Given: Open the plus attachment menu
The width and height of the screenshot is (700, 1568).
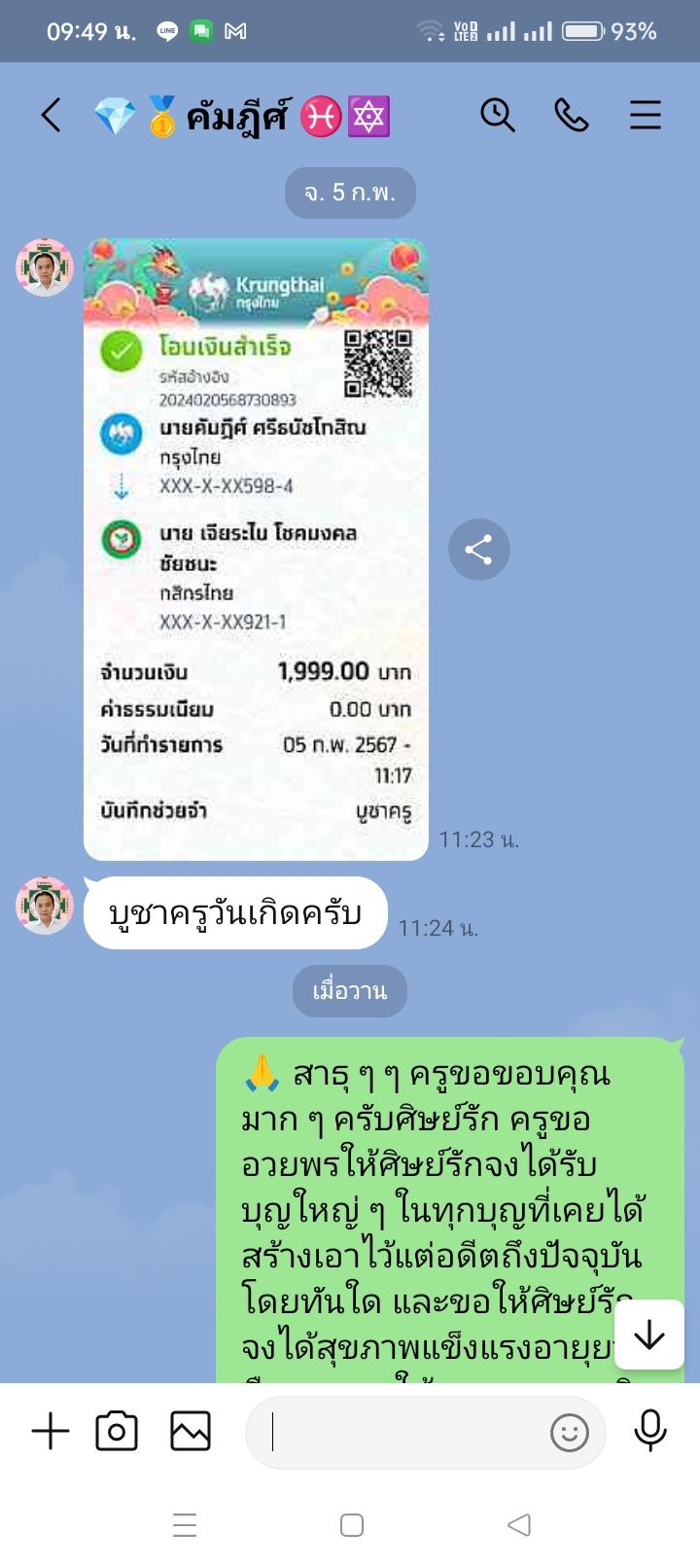Looking at the screenshot, I should point(51,1432).
